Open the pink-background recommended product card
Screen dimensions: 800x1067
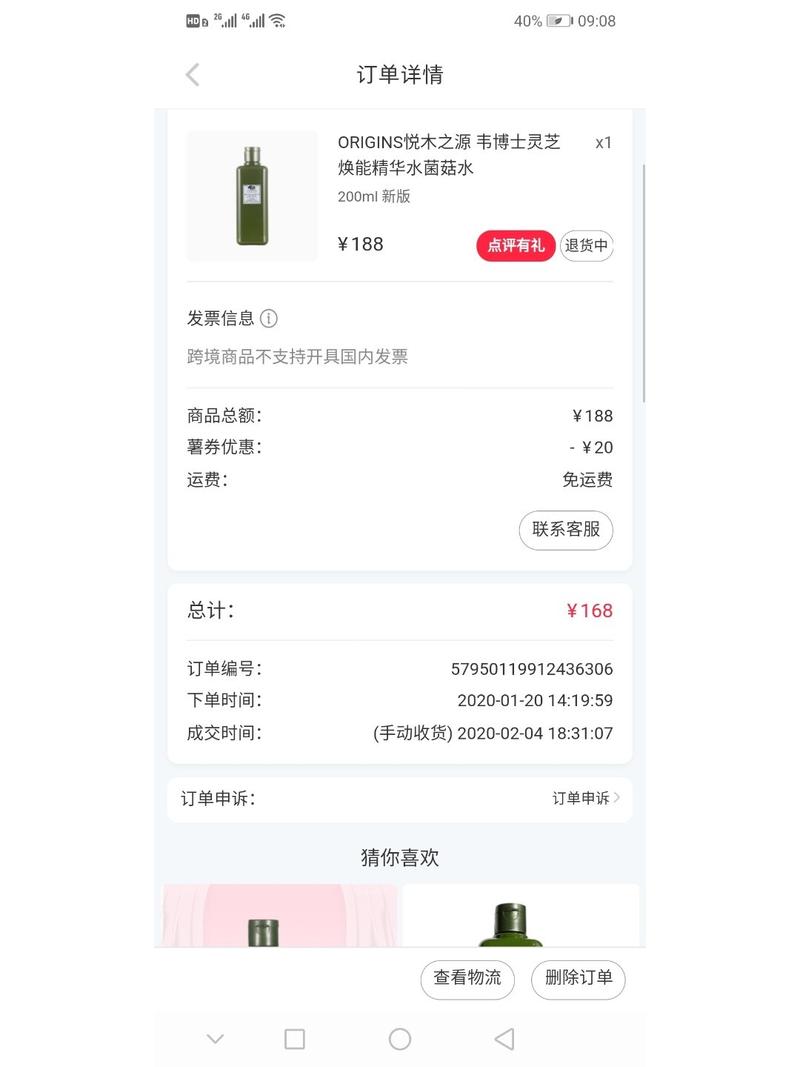[280, 915]
